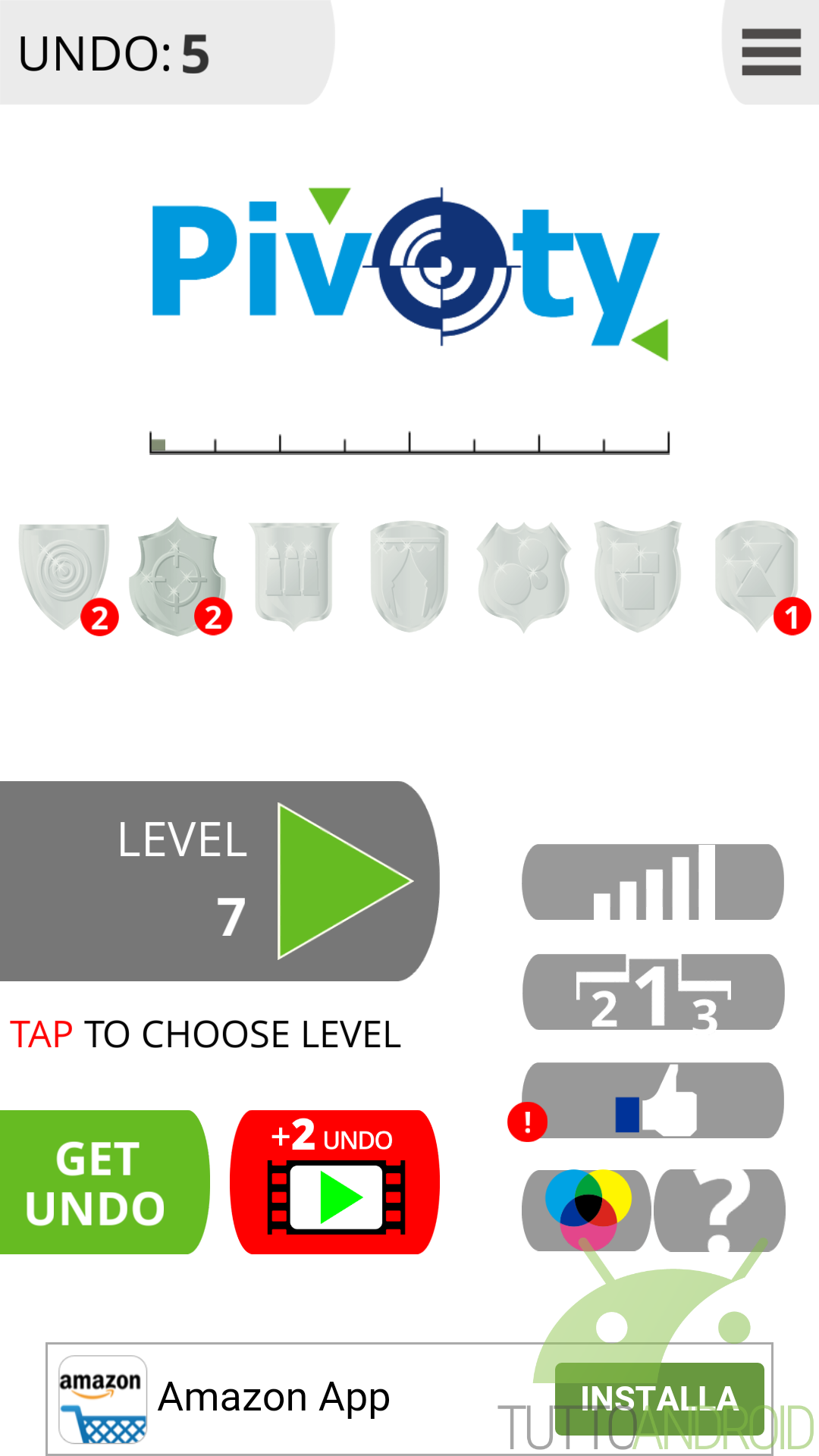Select the bubbles shield badge
819x1456 pixels.
[523, 576]
